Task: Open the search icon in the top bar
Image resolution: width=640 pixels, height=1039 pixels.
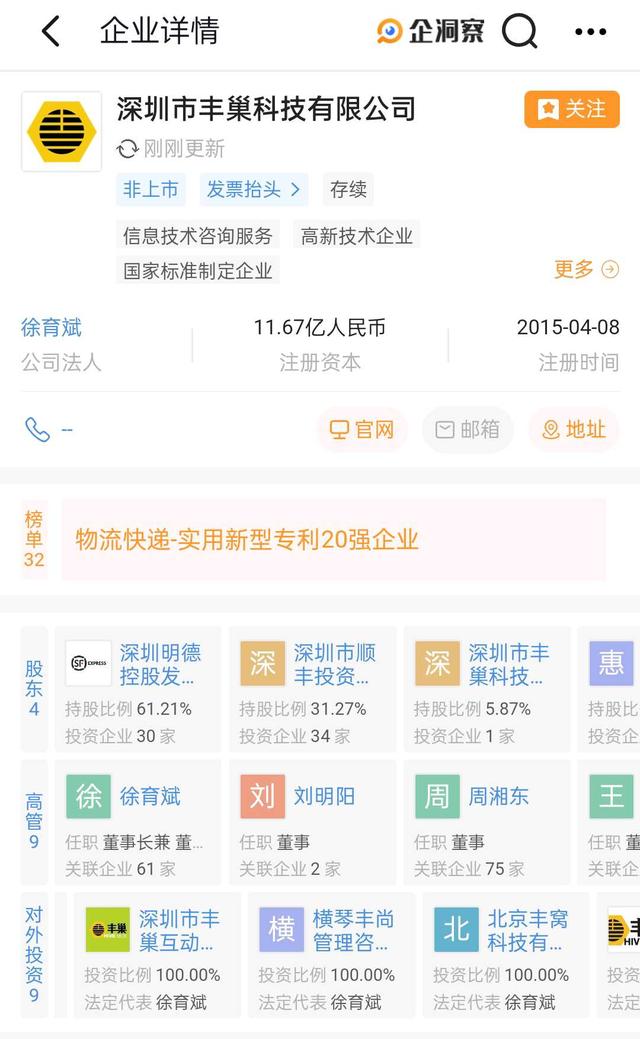Action: point(519,32)
